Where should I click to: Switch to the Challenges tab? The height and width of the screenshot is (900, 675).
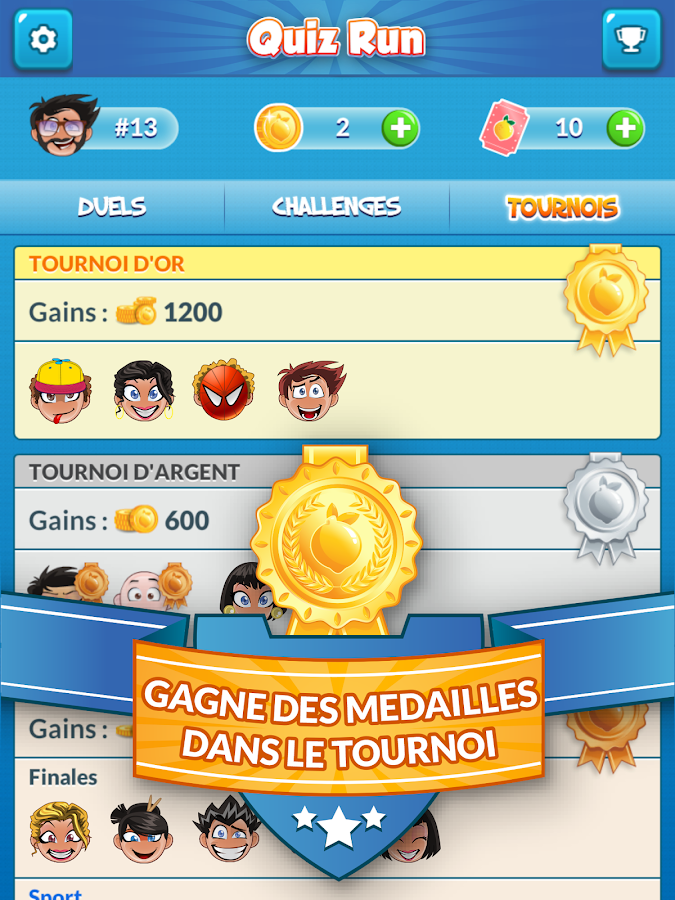pyautogui.click(x=337, y=207)
